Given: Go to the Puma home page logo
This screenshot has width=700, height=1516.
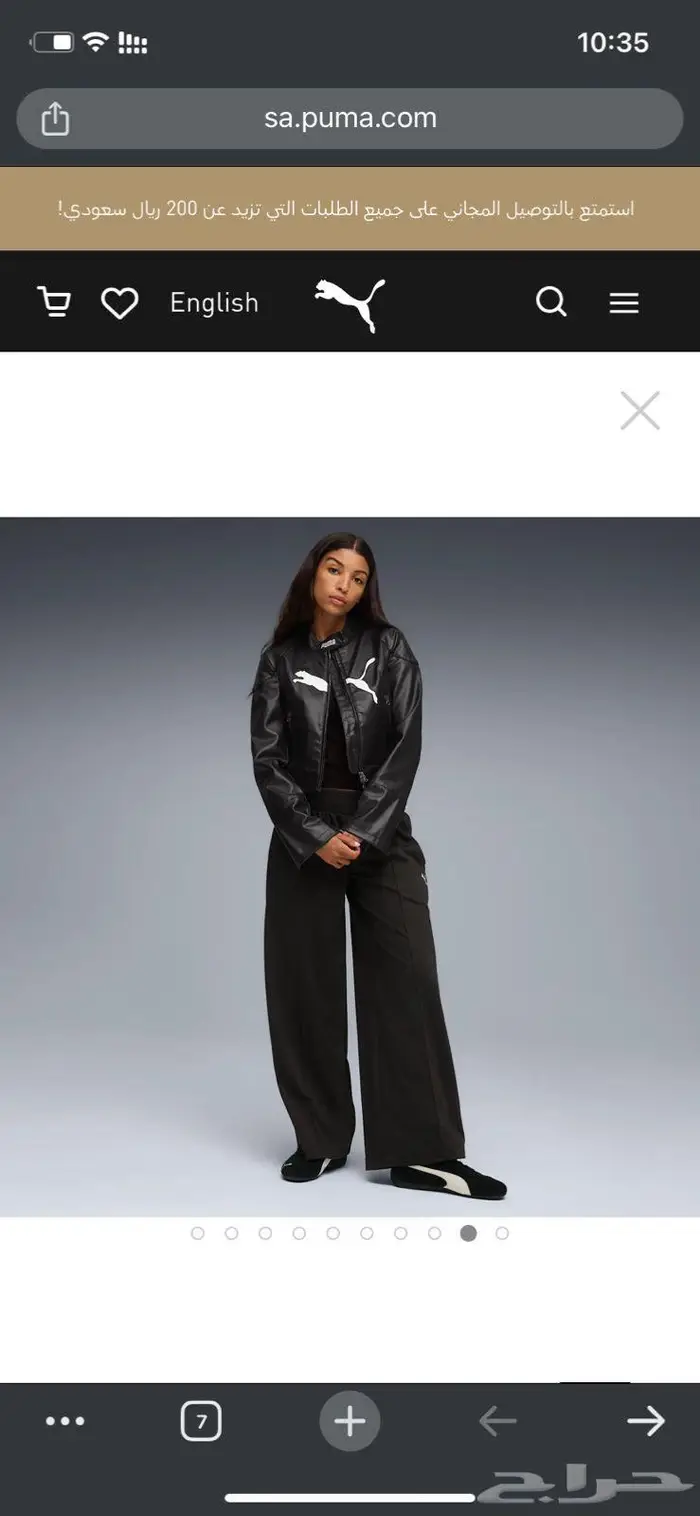Looking at the screenshot, I should (349, 303).
